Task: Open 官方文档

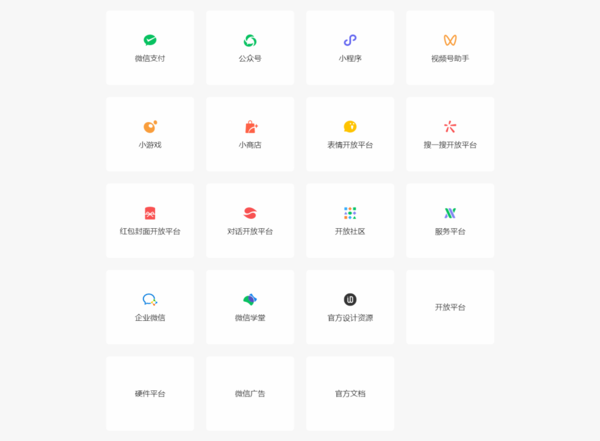Action: click(350, 393)
